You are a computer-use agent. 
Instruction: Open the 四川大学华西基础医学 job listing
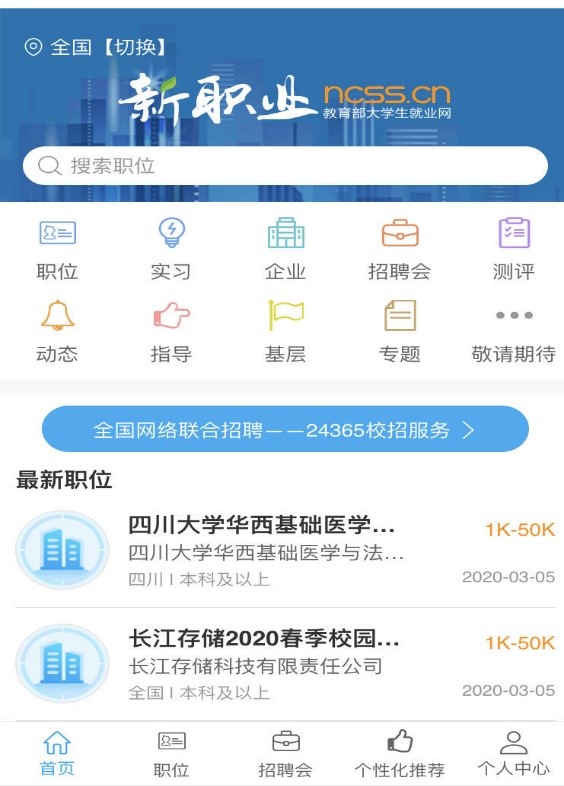tap(285, 550)
